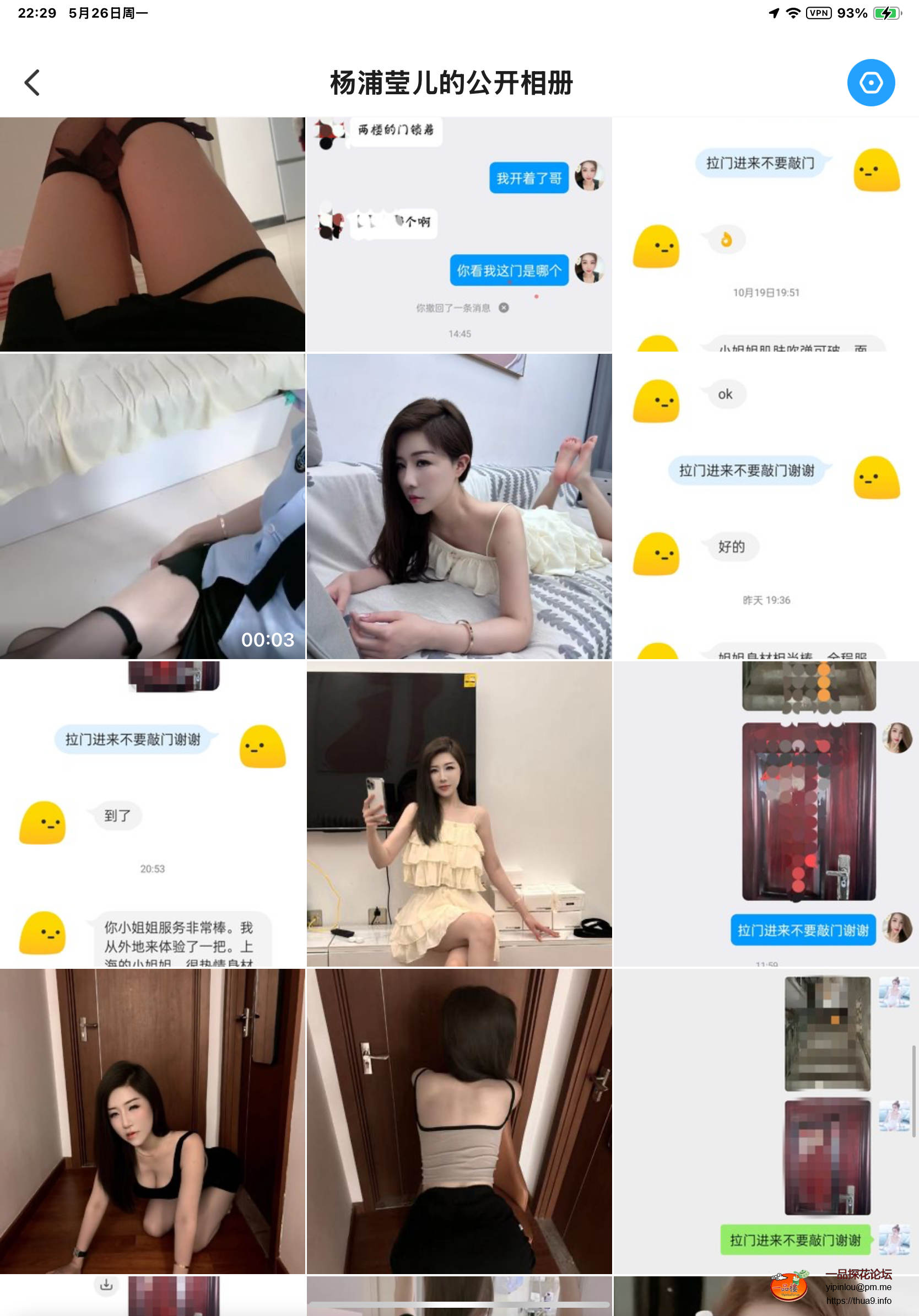Viewport: 919px width, 1316px height.
Task: Open chat screenshot with 到了 at 20:53
Action: point(153,813)
